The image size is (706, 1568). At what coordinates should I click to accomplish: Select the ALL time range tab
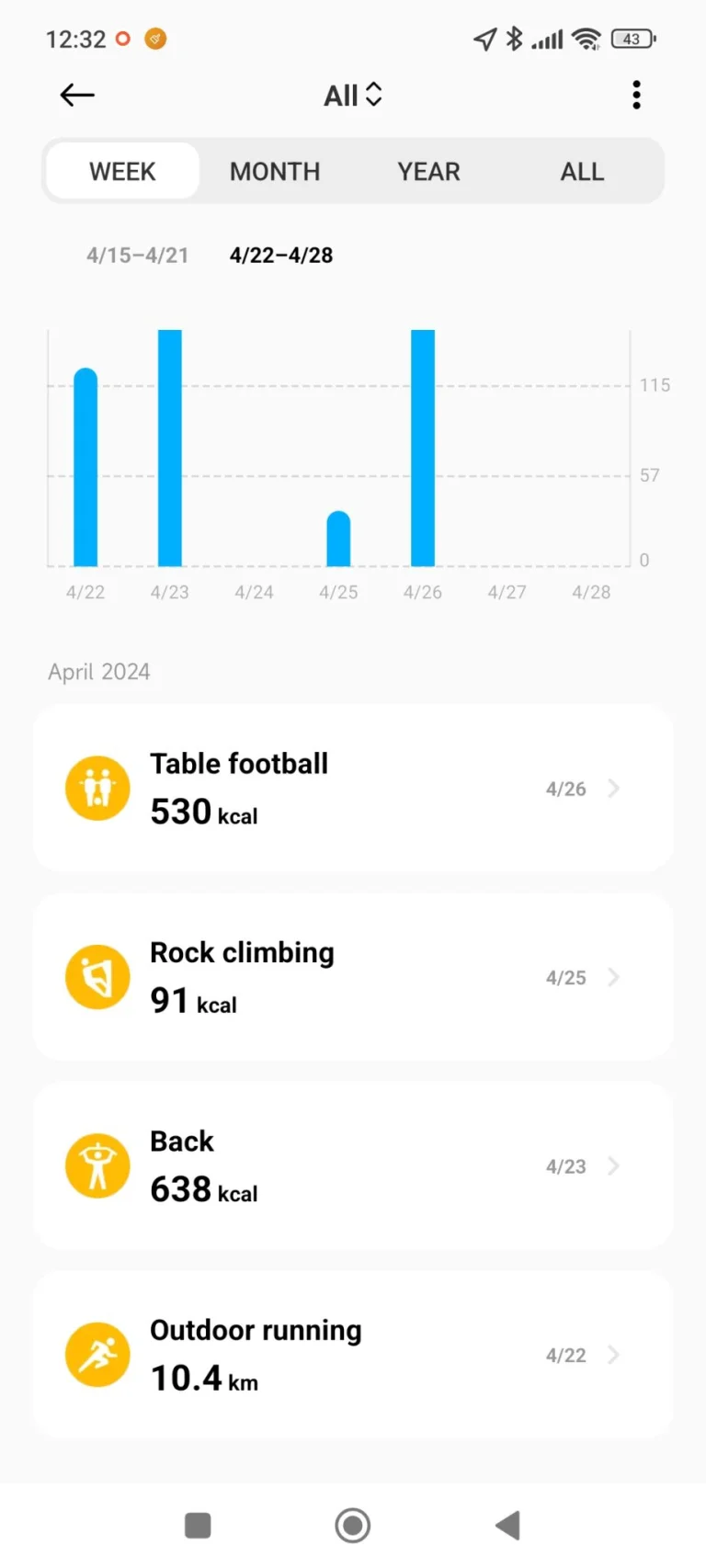(582, 171)
